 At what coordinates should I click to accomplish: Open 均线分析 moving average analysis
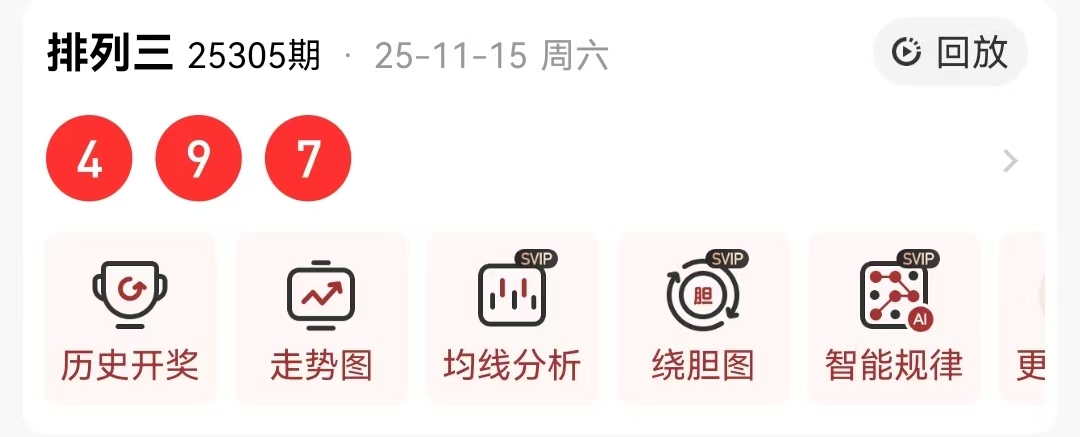click(x=512, y=318)
